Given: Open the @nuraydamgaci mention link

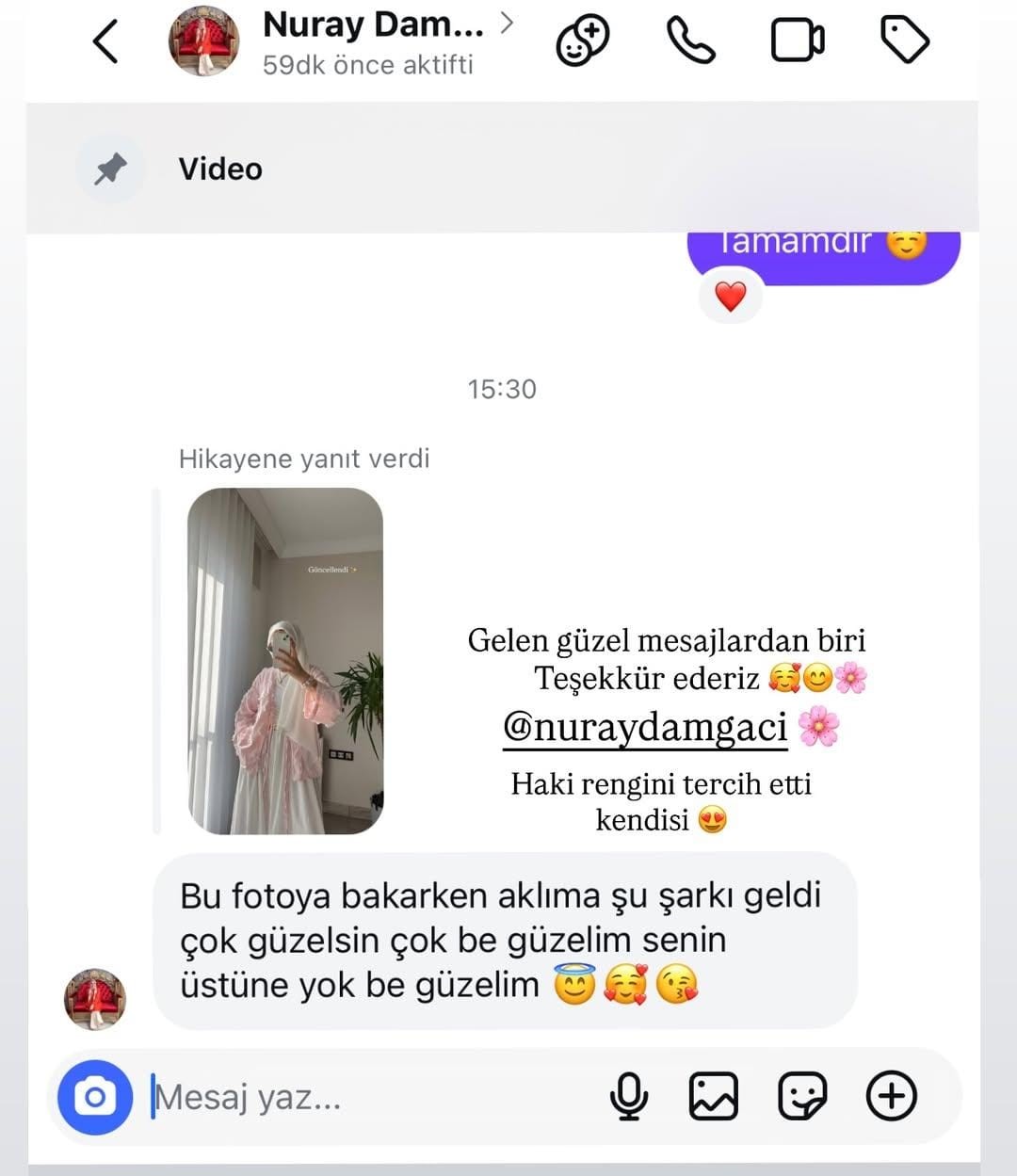Looking at the screenshot, I should (x=645, y=725).
